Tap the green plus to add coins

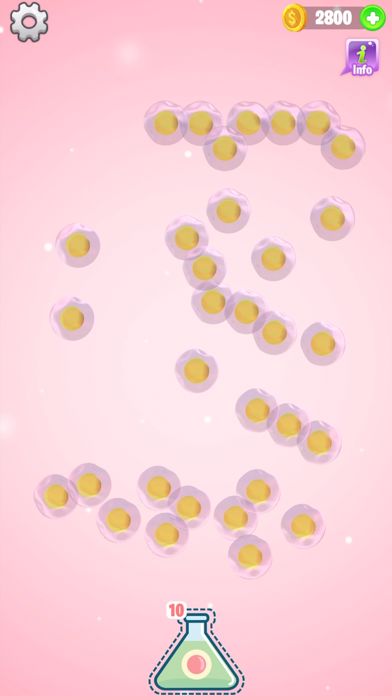(372, 18)
